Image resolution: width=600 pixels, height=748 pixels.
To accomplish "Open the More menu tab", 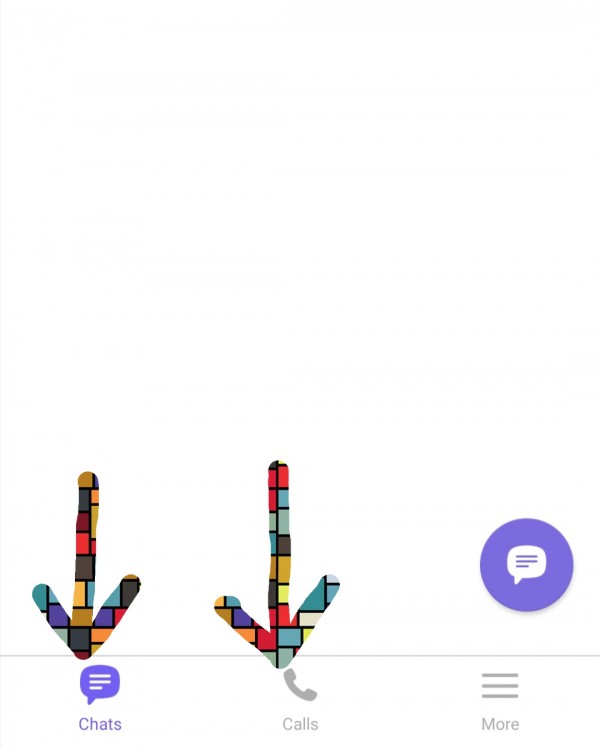I will 500,699.
